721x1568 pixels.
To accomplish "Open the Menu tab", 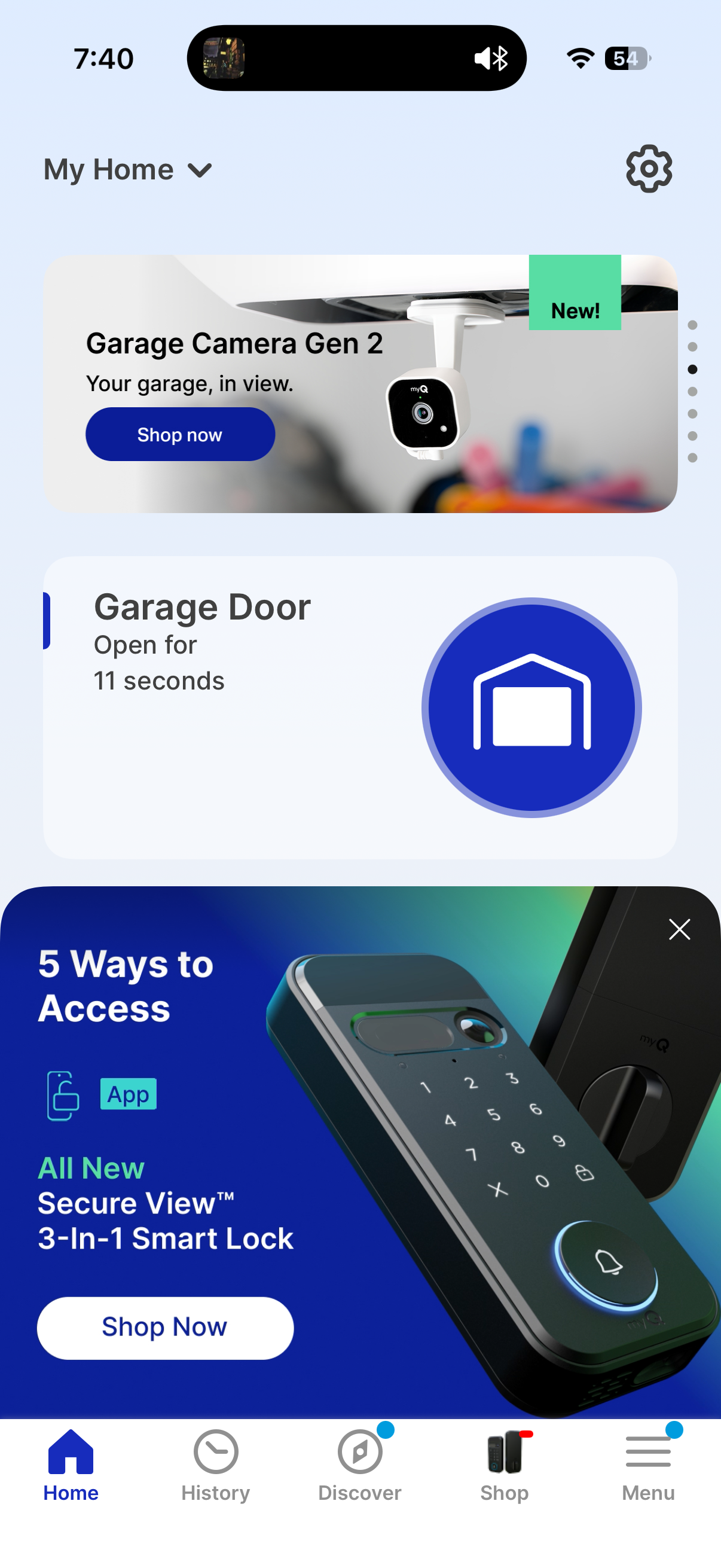I will 648,1466.
